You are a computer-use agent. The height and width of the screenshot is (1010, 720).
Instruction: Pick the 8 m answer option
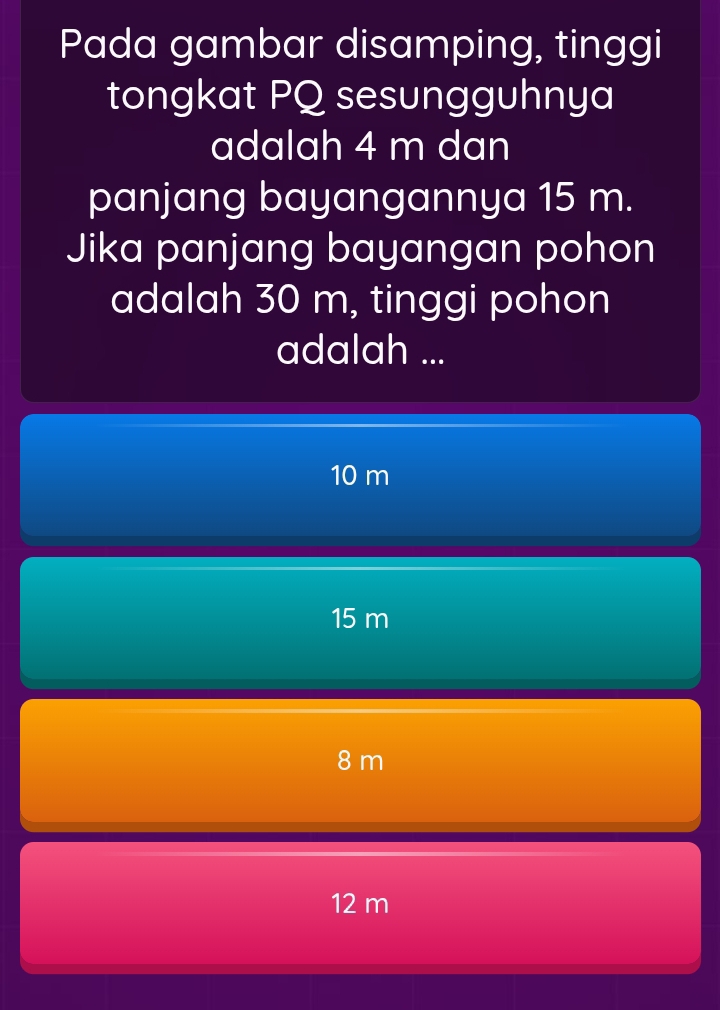point(360,763)
